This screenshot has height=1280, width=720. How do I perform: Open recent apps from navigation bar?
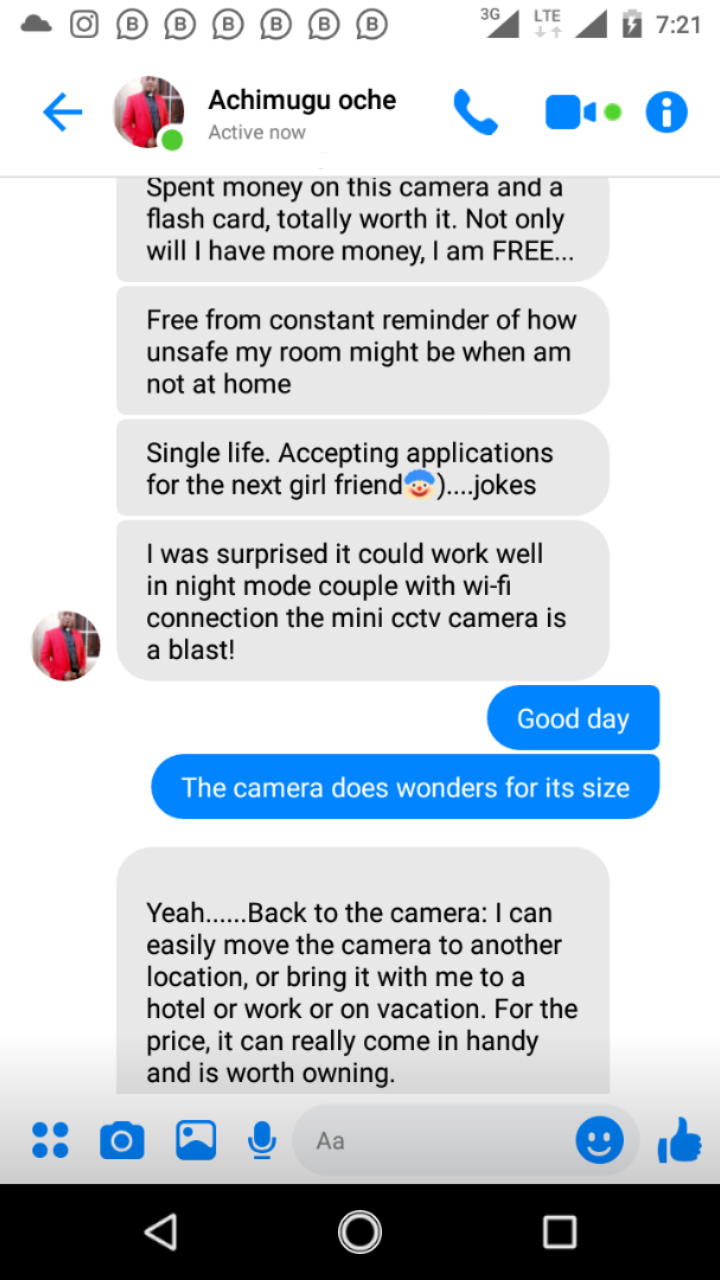559,1232
